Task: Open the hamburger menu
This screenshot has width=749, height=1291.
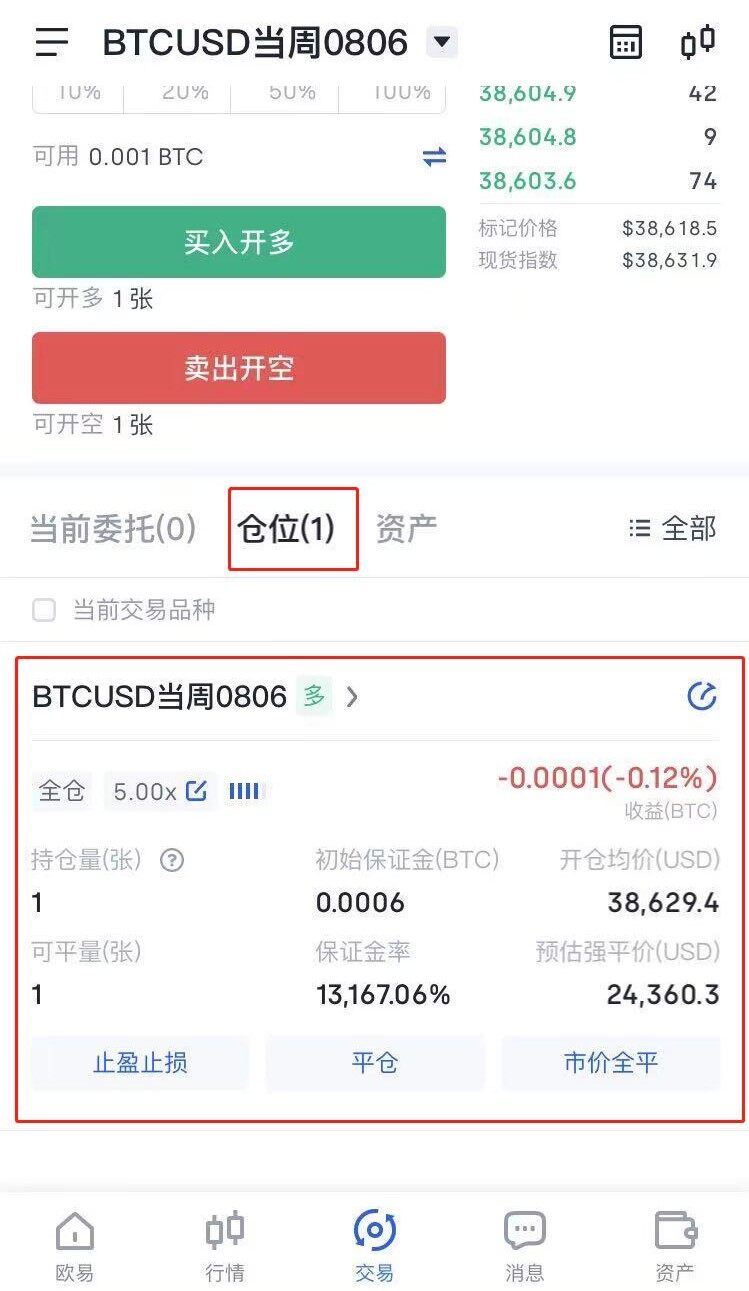Action: click(51, 42)
